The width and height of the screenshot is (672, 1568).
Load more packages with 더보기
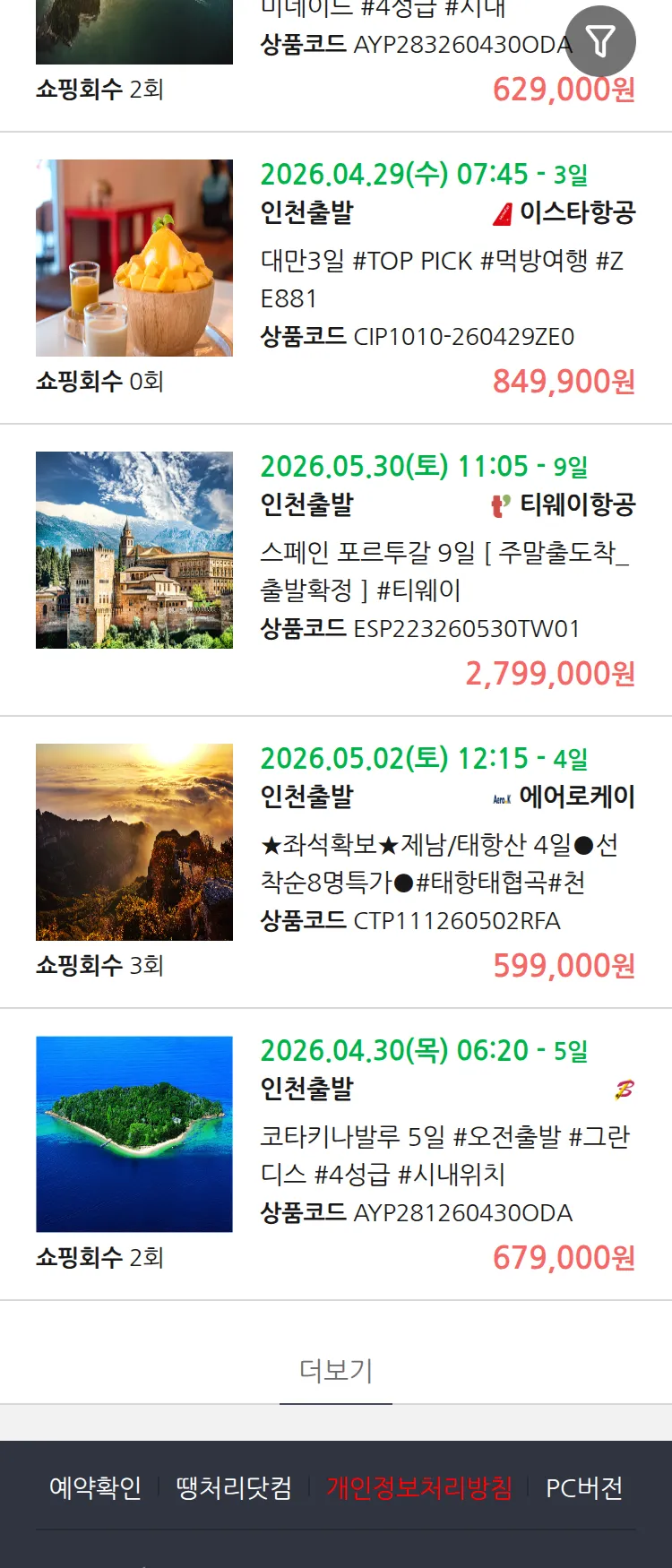[336, 1370]
